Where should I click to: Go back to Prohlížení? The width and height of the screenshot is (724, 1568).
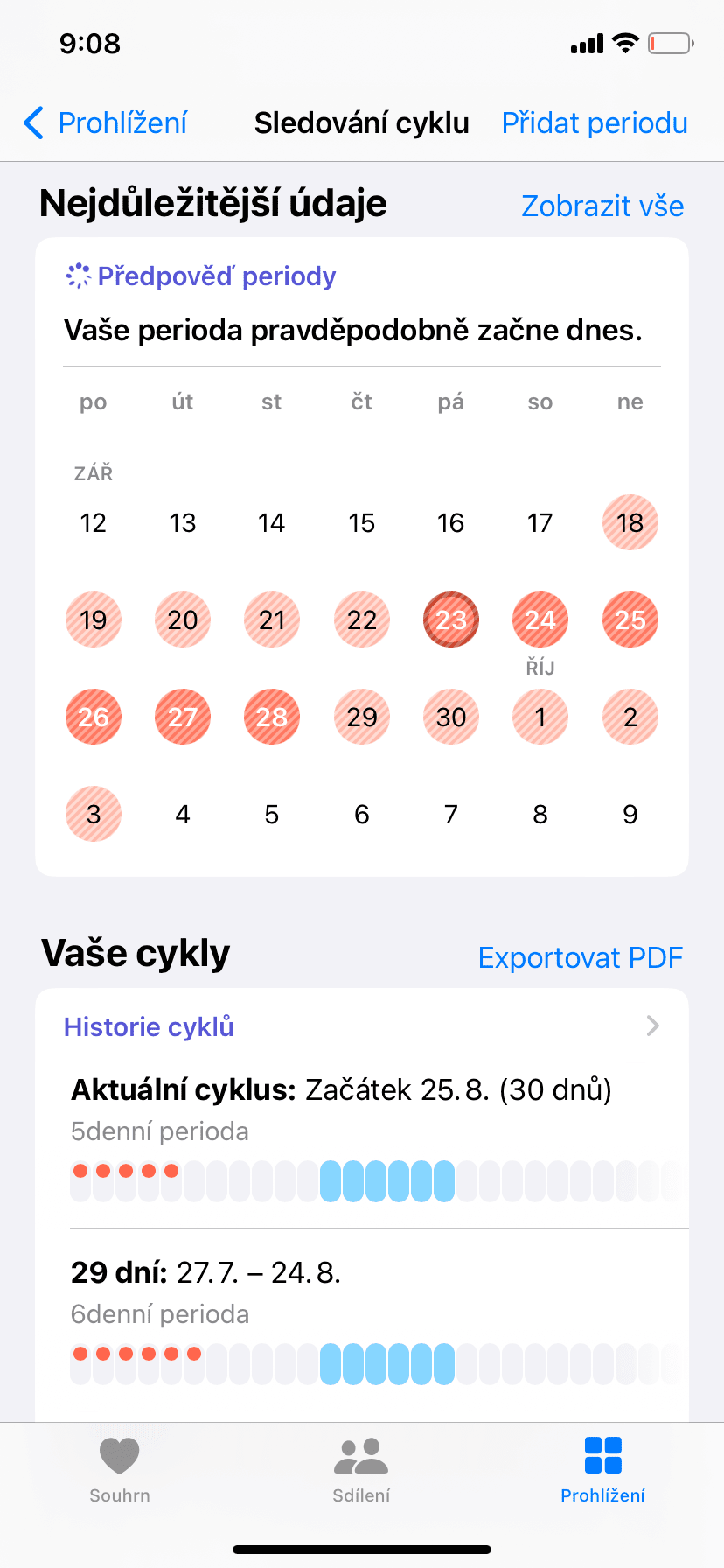[105, 123]
